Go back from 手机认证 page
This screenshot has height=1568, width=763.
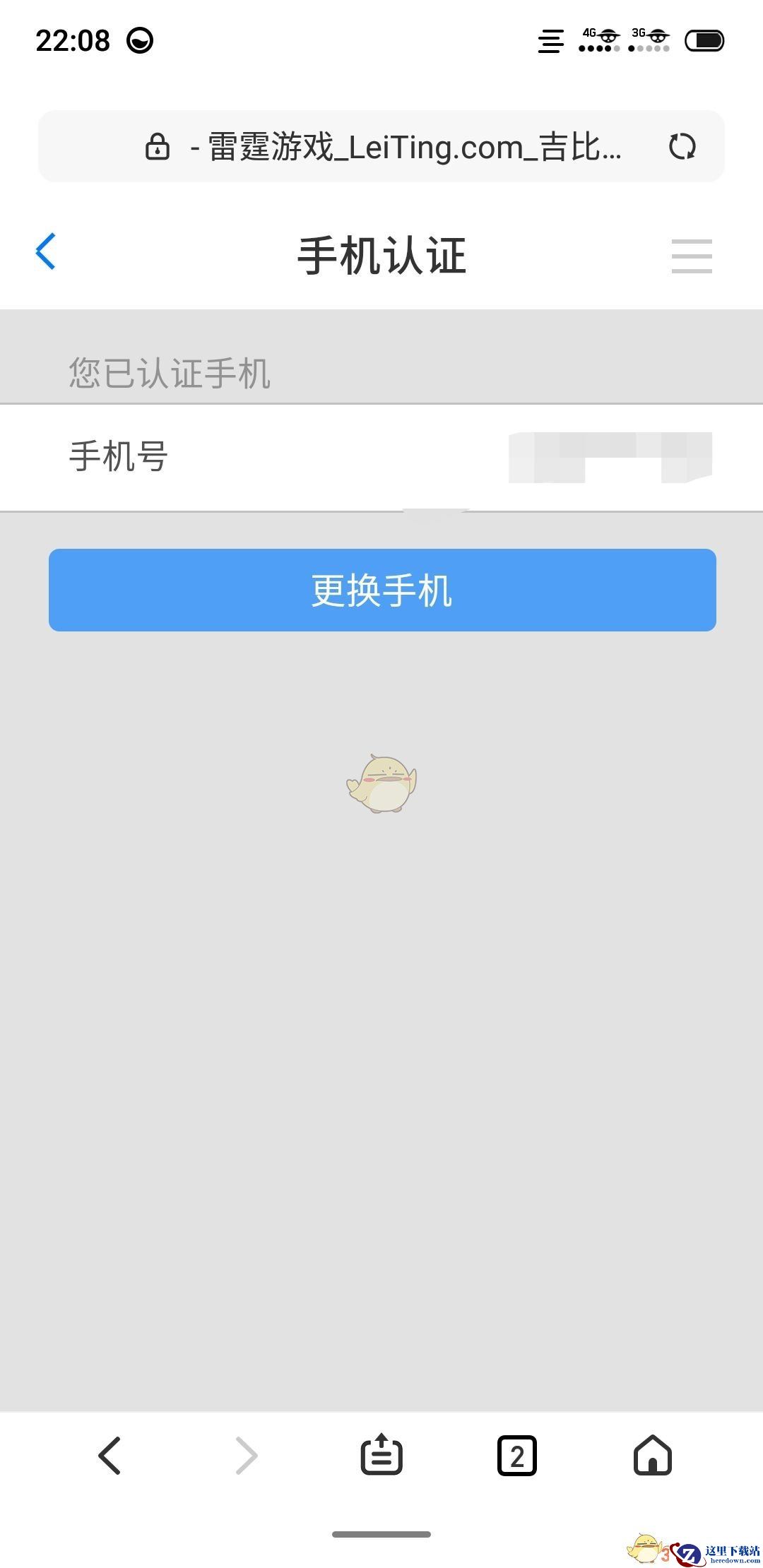click(46, 252)
